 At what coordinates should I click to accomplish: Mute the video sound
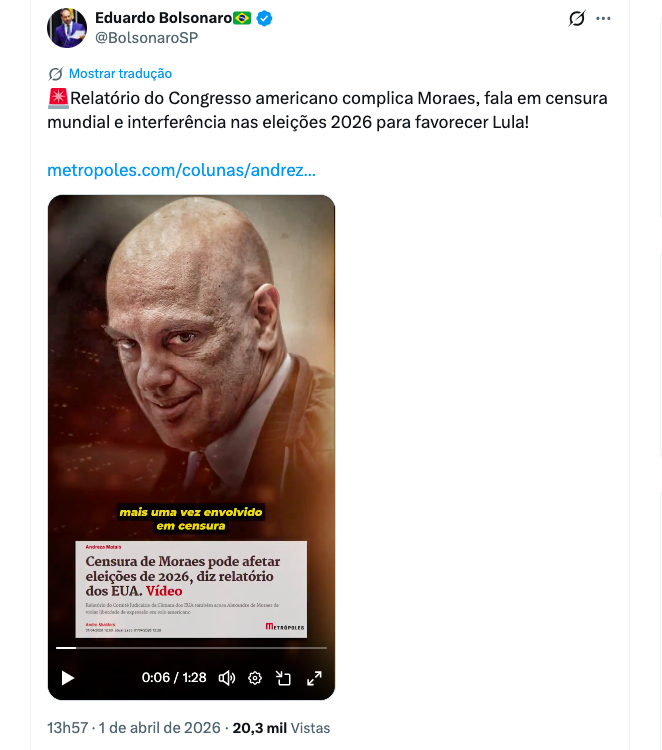[227, 677]
